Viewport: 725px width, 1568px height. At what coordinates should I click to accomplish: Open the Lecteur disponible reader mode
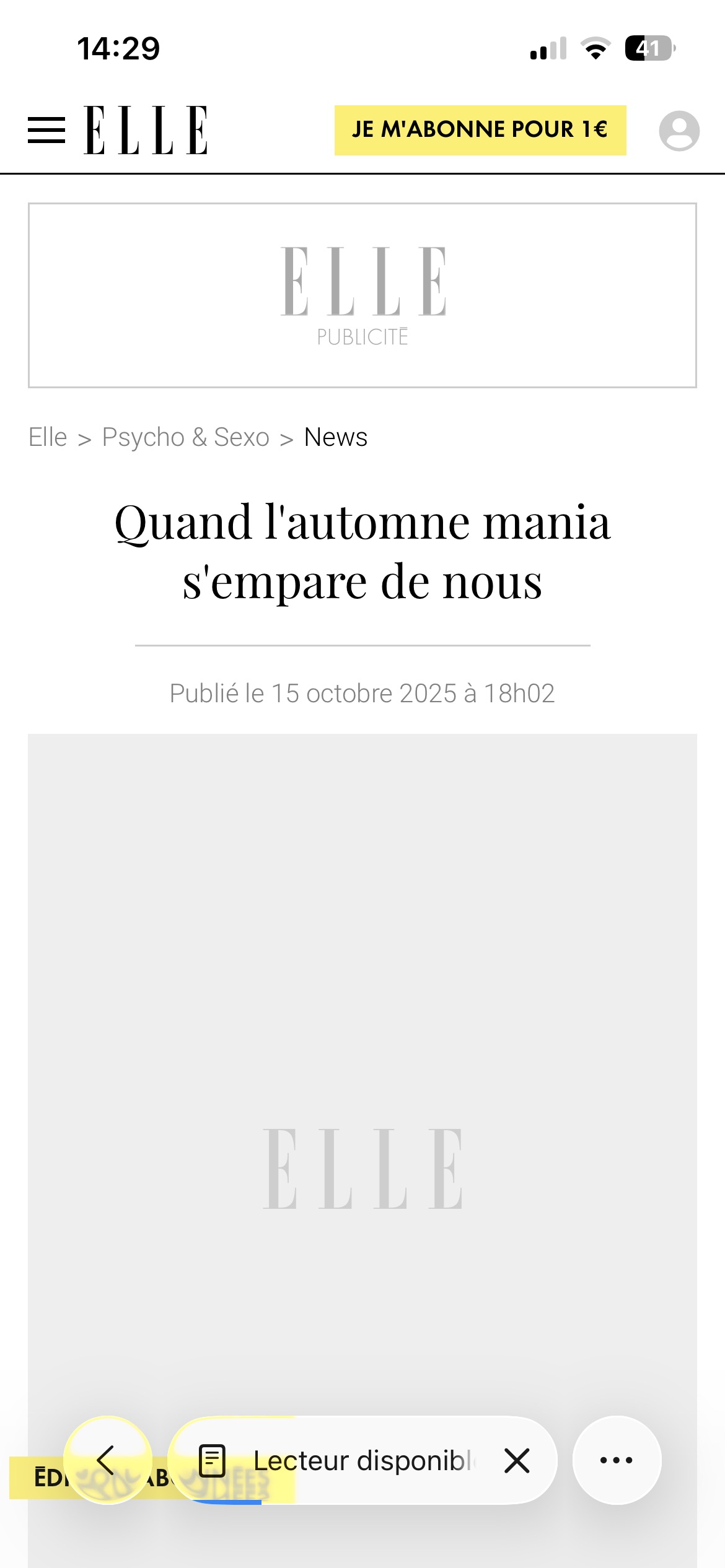click(x=335, y=1460)
